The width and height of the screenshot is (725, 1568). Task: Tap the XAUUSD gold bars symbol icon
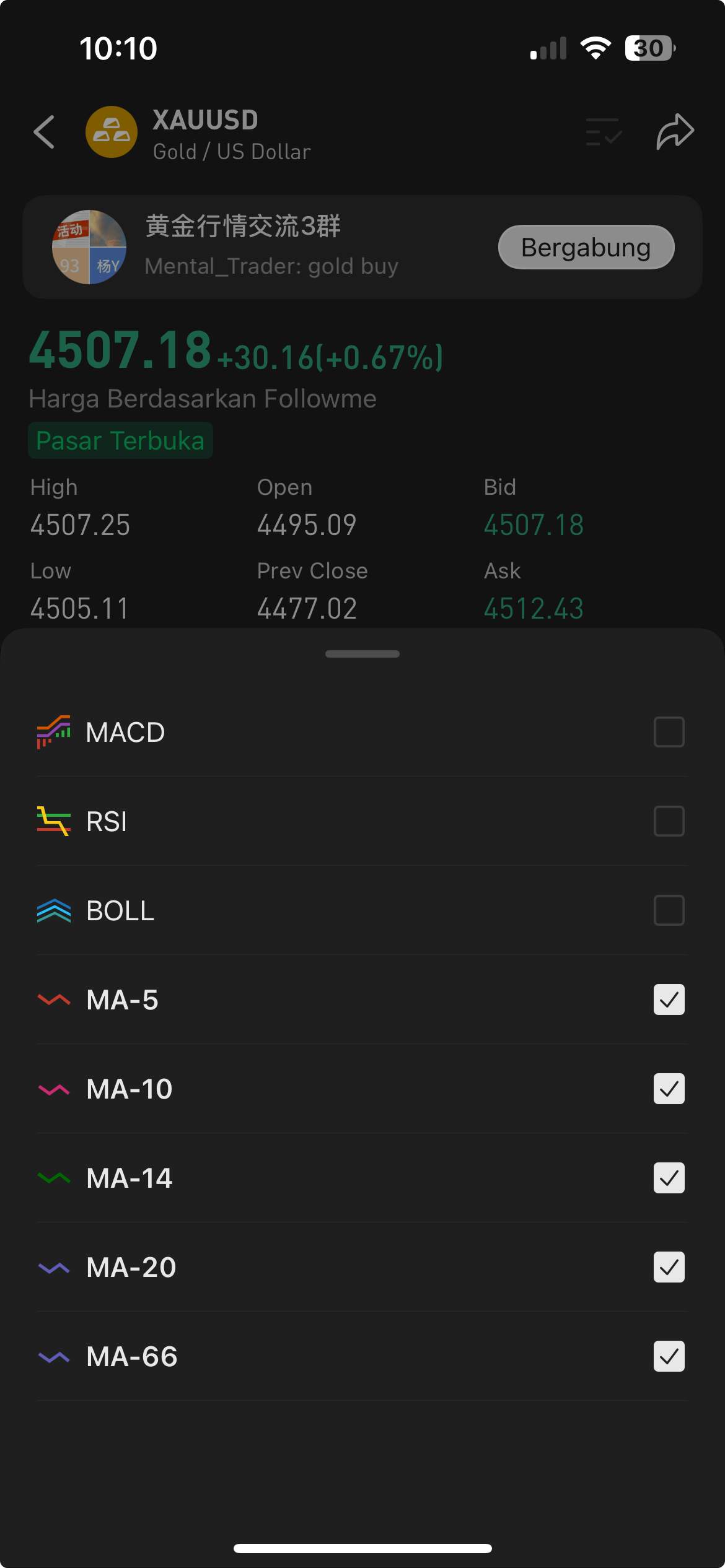pos(111,132)
